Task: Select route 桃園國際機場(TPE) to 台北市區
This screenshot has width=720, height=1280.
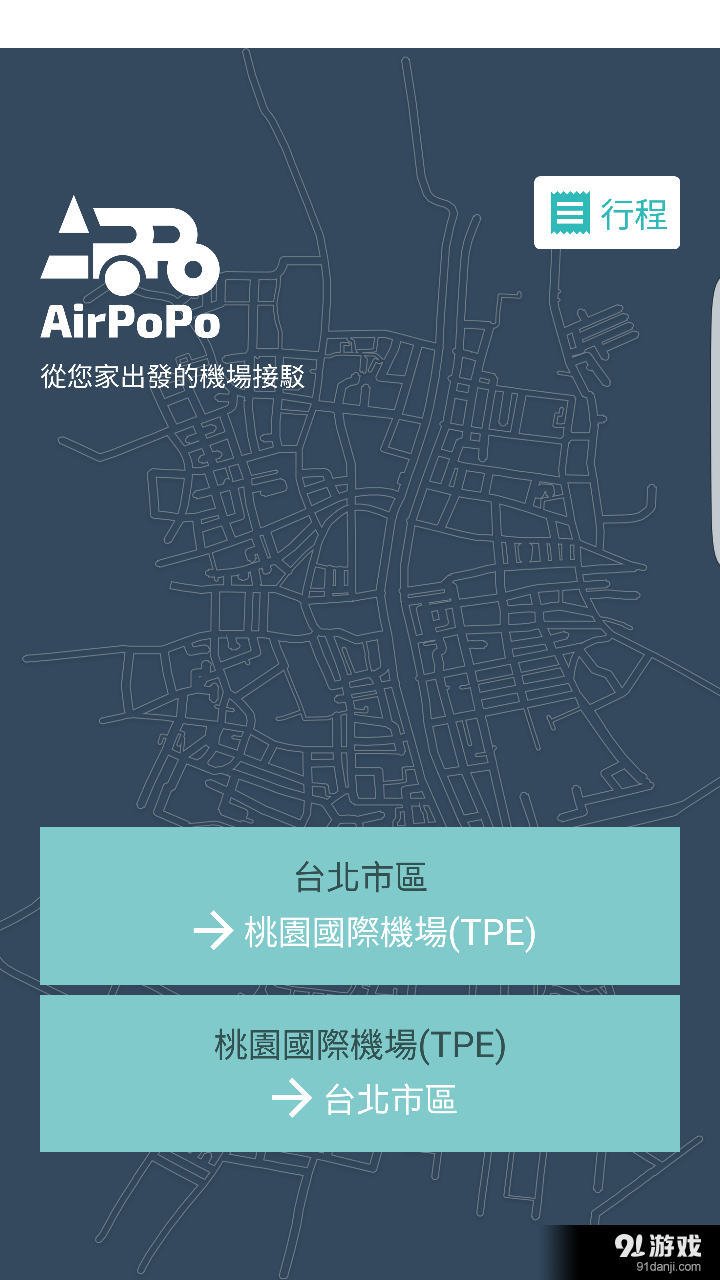Action: 360,1072
